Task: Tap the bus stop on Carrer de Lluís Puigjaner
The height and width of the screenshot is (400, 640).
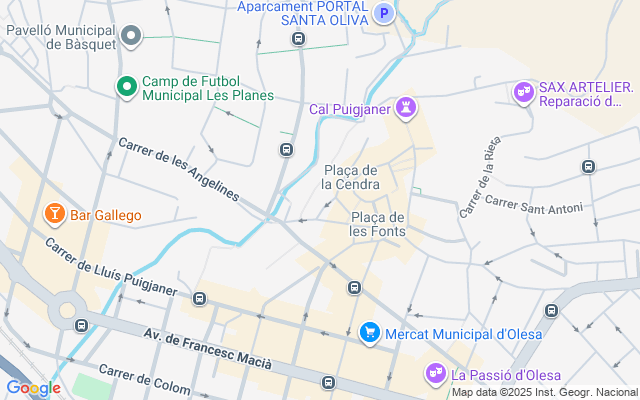Action: 199,298
